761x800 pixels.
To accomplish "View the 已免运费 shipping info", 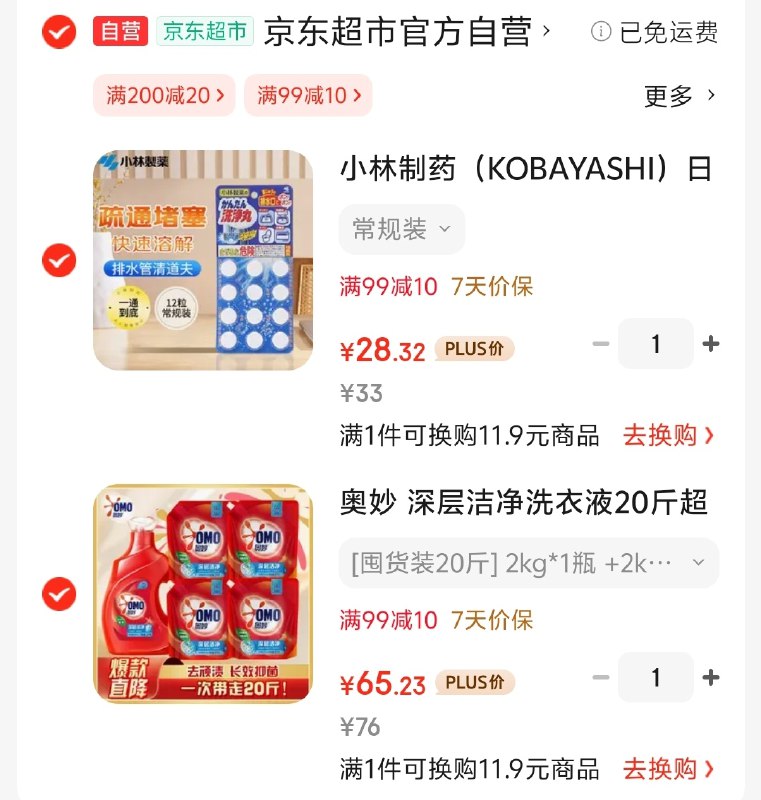I will pos(655,32).
